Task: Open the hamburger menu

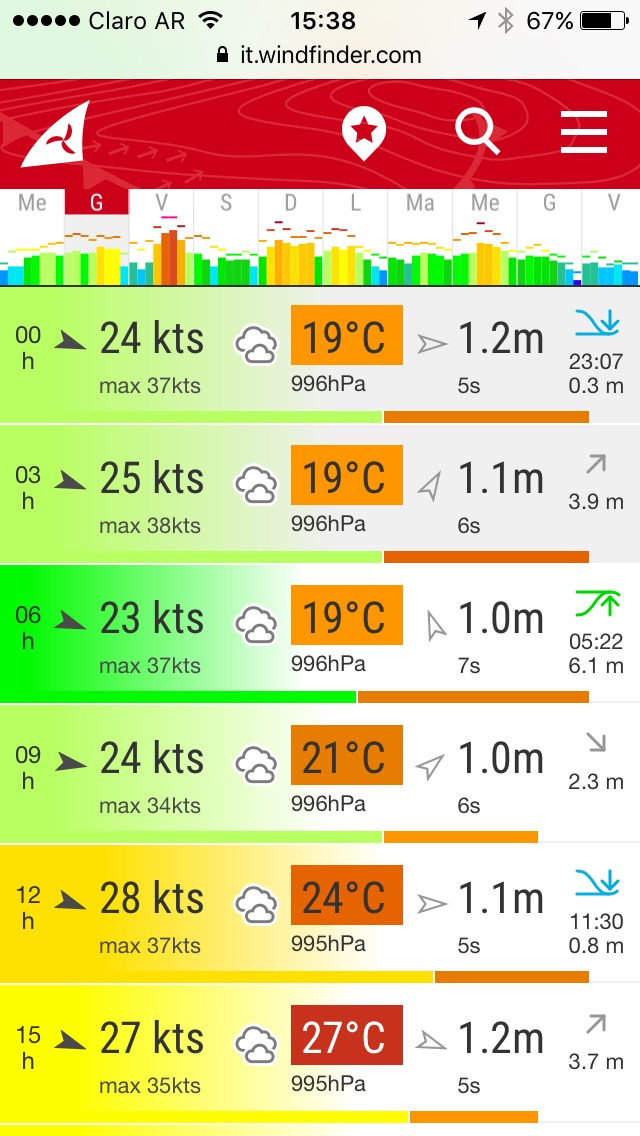Action: coord(583,132)
